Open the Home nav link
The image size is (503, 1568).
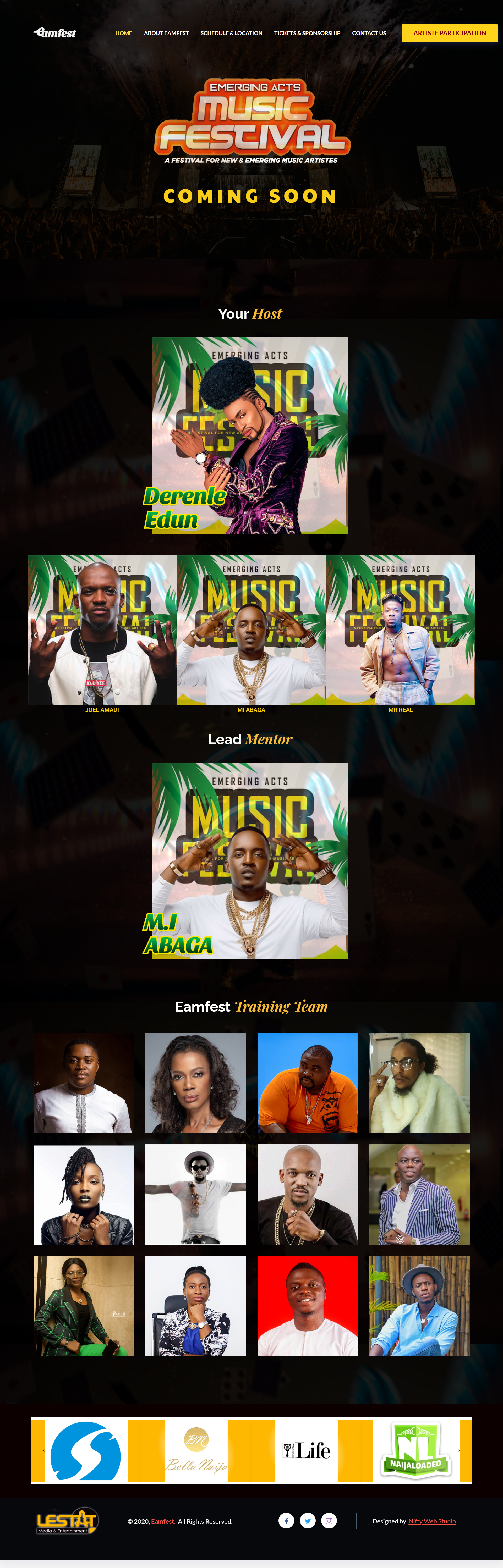coord(124,33)
